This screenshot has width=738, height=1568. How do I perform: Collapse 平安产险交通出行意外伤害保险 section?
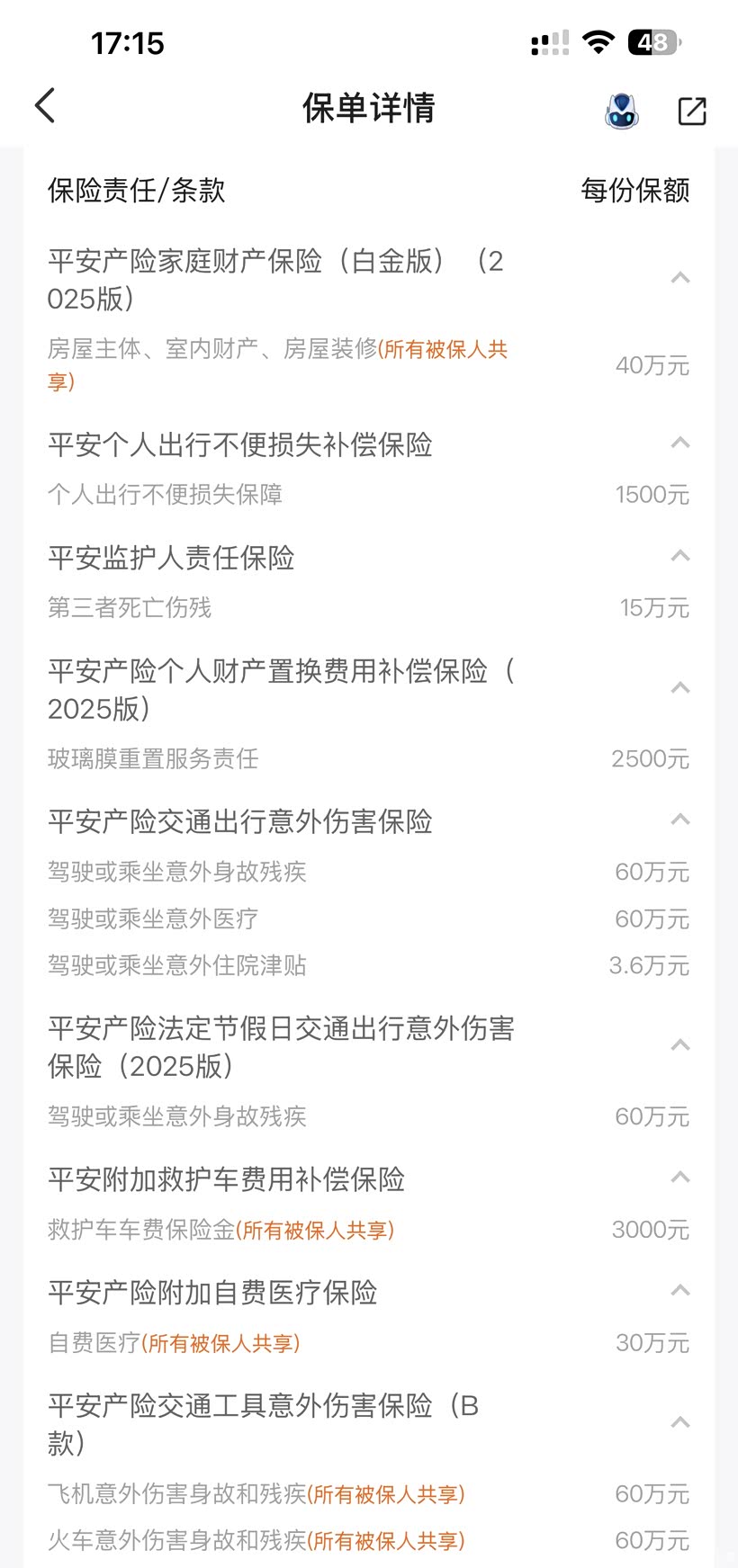pyautogui.click(x=680, y=820)
